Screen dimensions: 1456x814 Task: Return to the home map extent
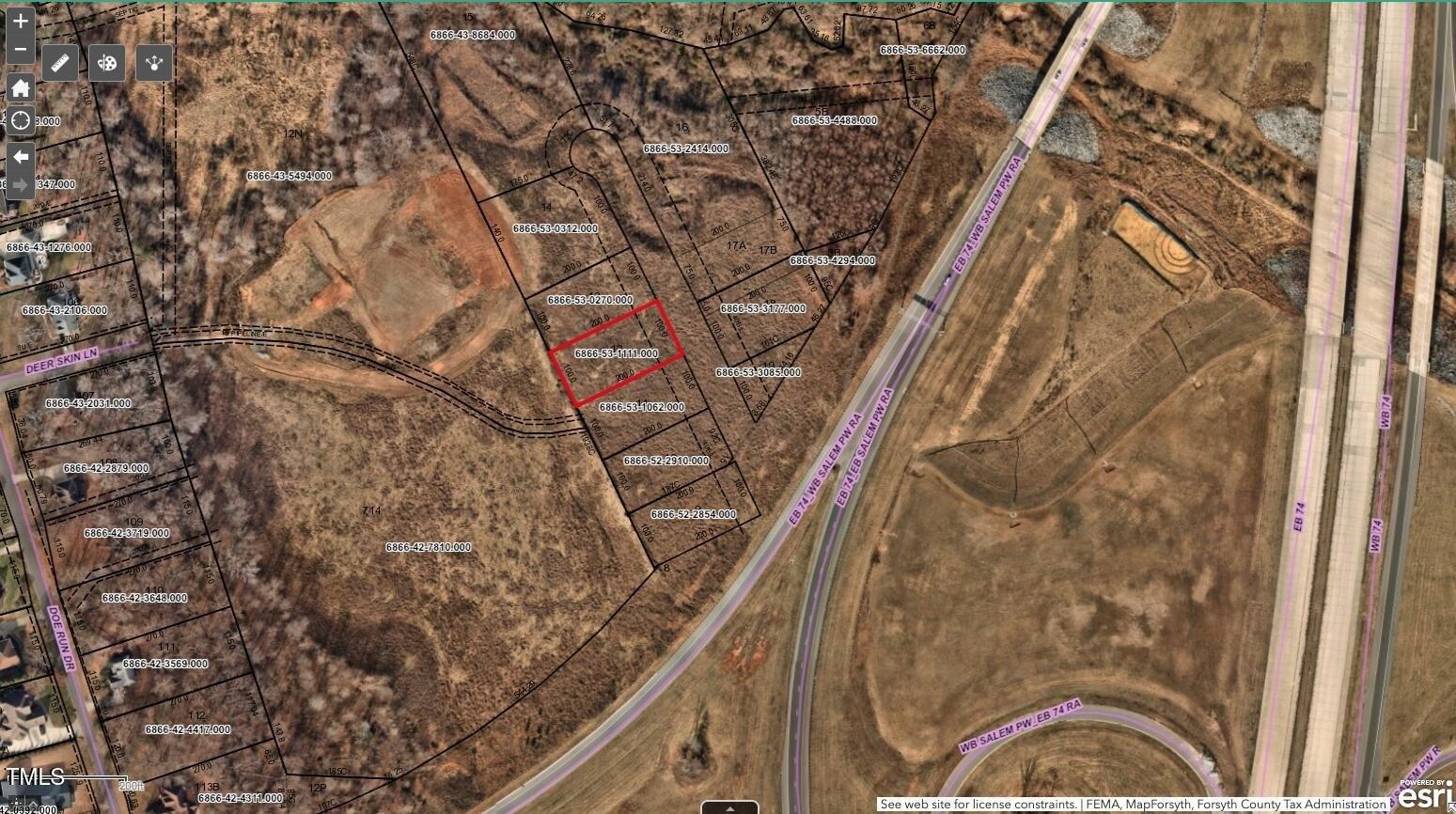click(x=21, y=88)
